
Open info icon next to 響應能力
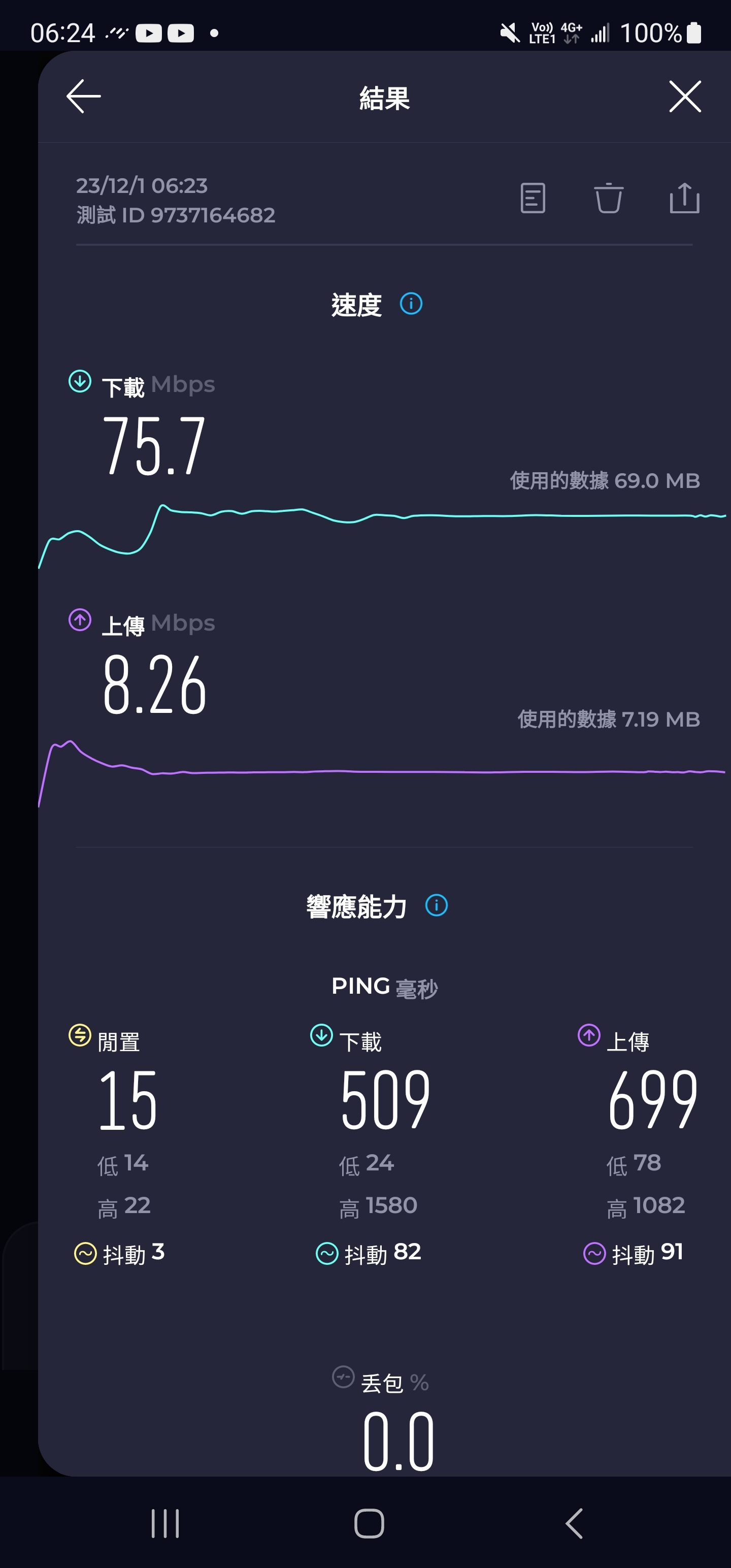(437, 905)
